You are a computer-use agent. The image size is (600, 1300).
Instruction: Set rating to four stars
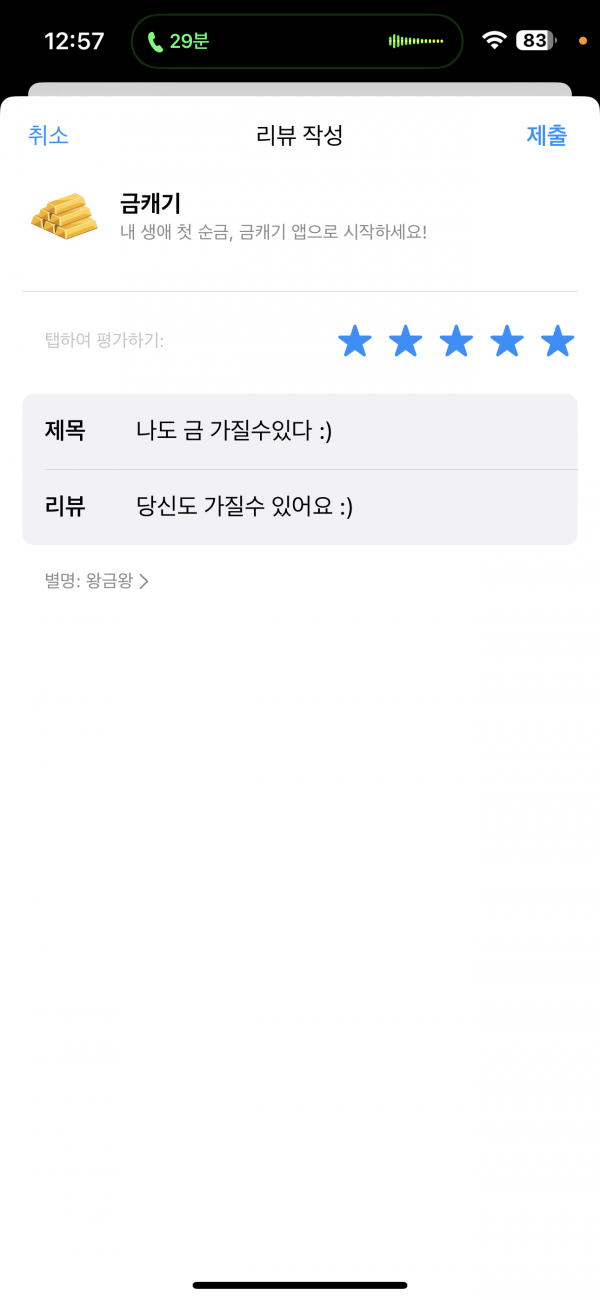507,341
